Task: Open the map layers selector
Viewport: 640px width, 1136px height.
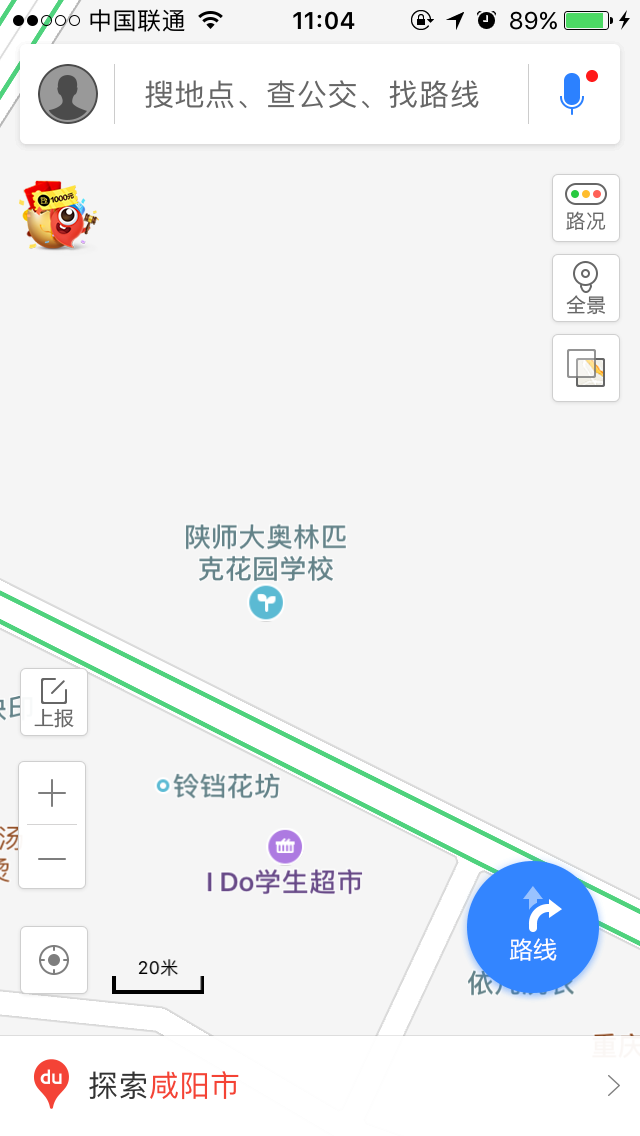Action: coord(586,368)
